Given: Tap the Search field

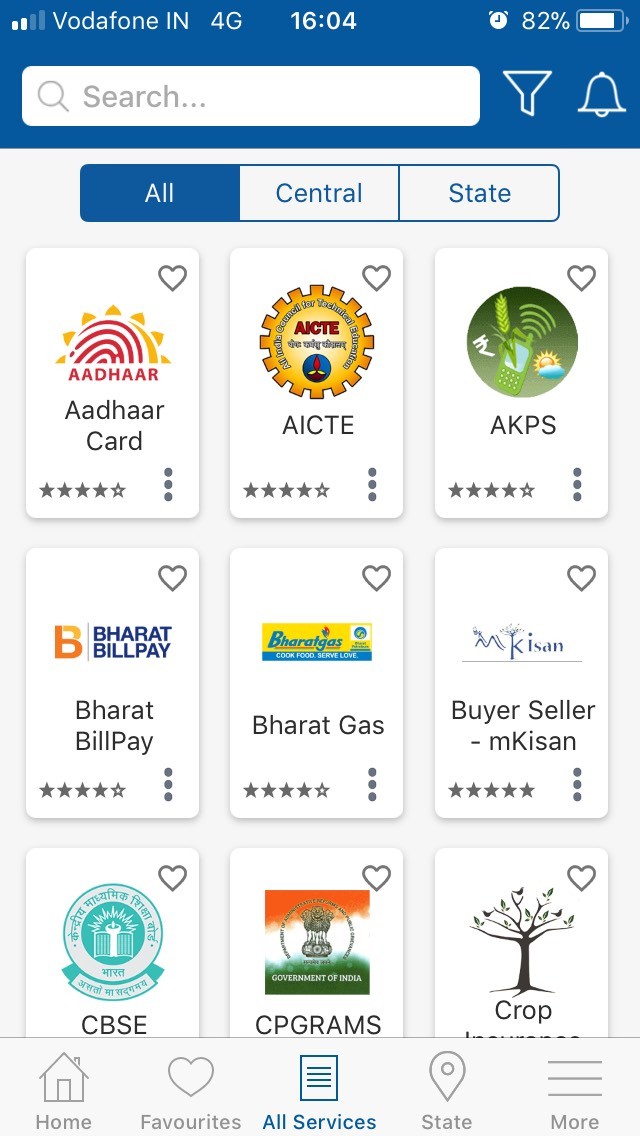Looking at the screenshot, I should coord(250,96).
